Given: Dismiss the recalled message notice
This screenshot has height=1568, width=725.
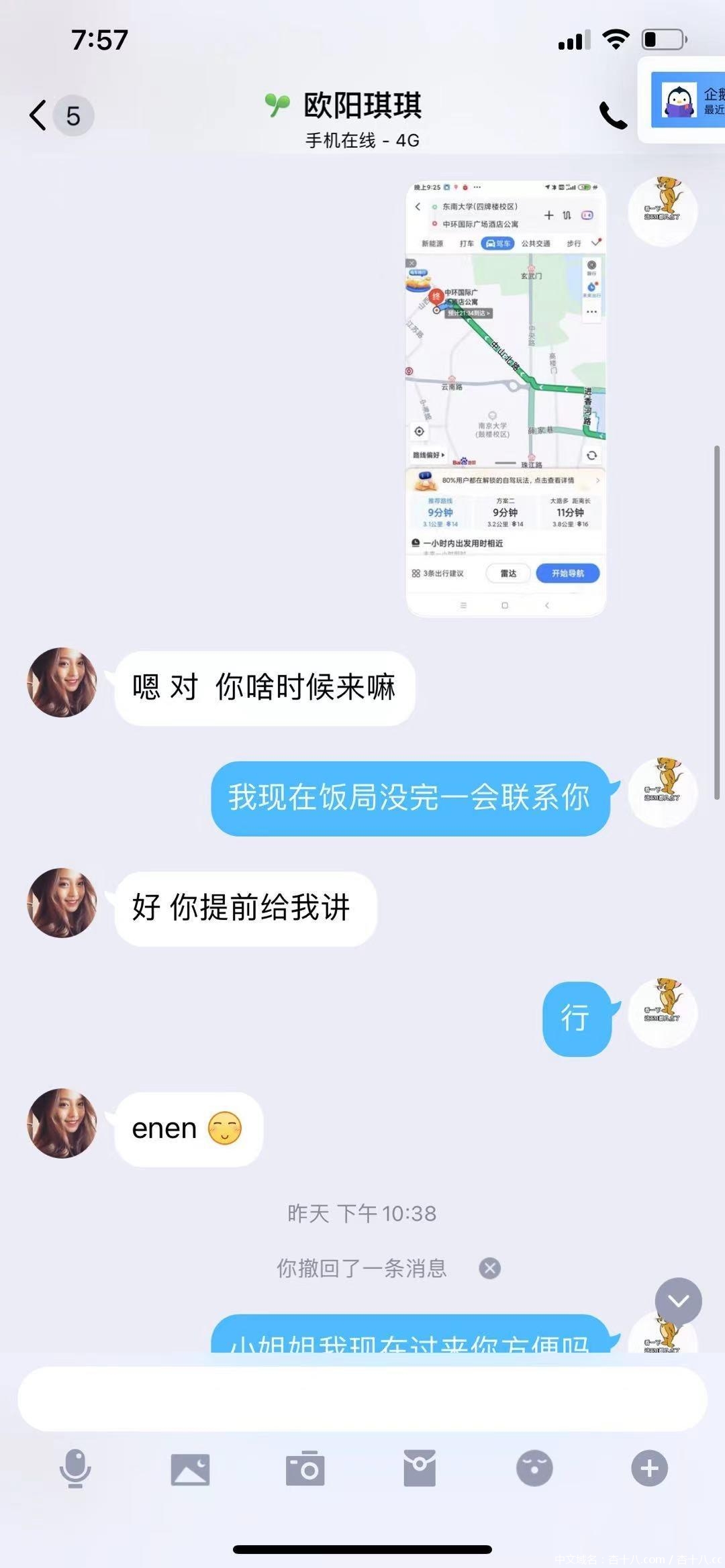Looking at the screenshot, I should 489,1268.
